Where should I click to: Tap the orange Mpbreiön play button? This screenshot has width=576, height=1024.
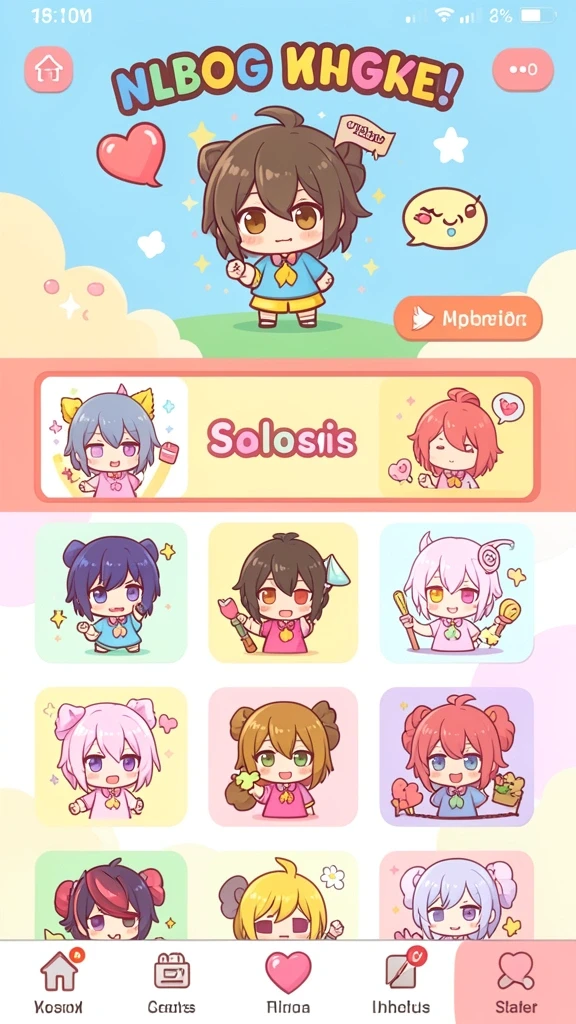point(468,319)
